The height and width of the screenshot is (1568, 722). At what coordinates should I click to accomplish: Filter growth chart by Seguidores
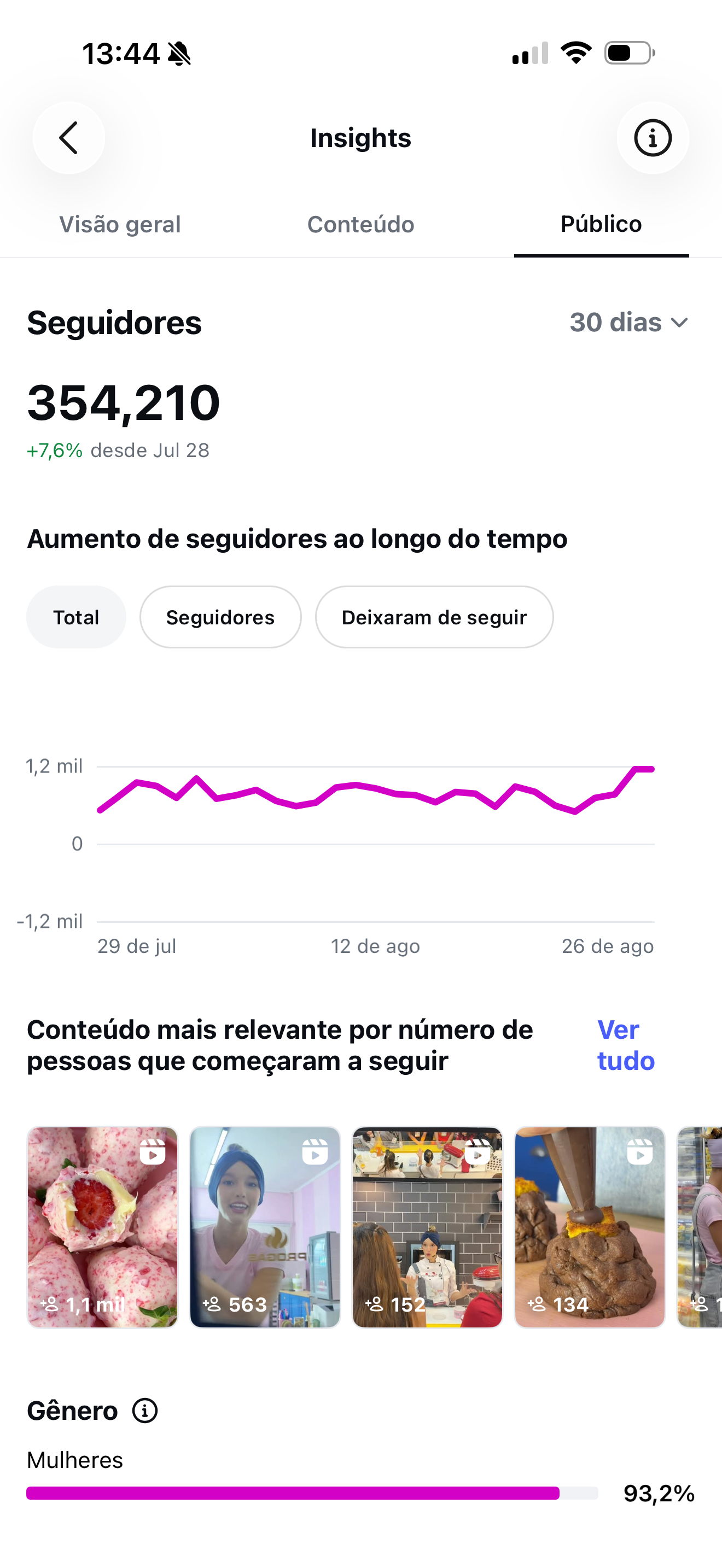coord(220,617)
